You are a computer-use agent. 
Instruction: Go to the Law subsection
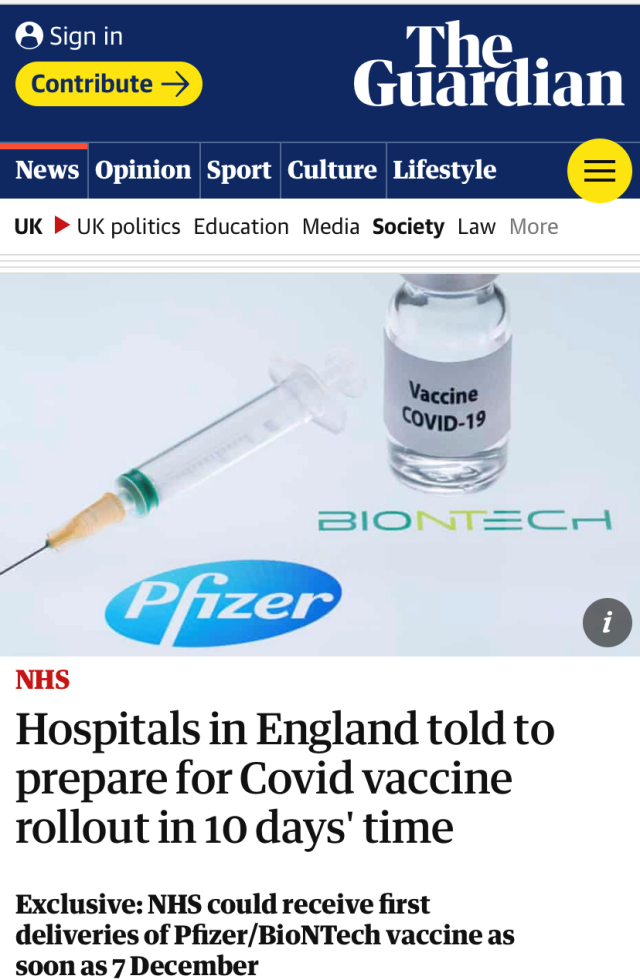pos(476,227)
